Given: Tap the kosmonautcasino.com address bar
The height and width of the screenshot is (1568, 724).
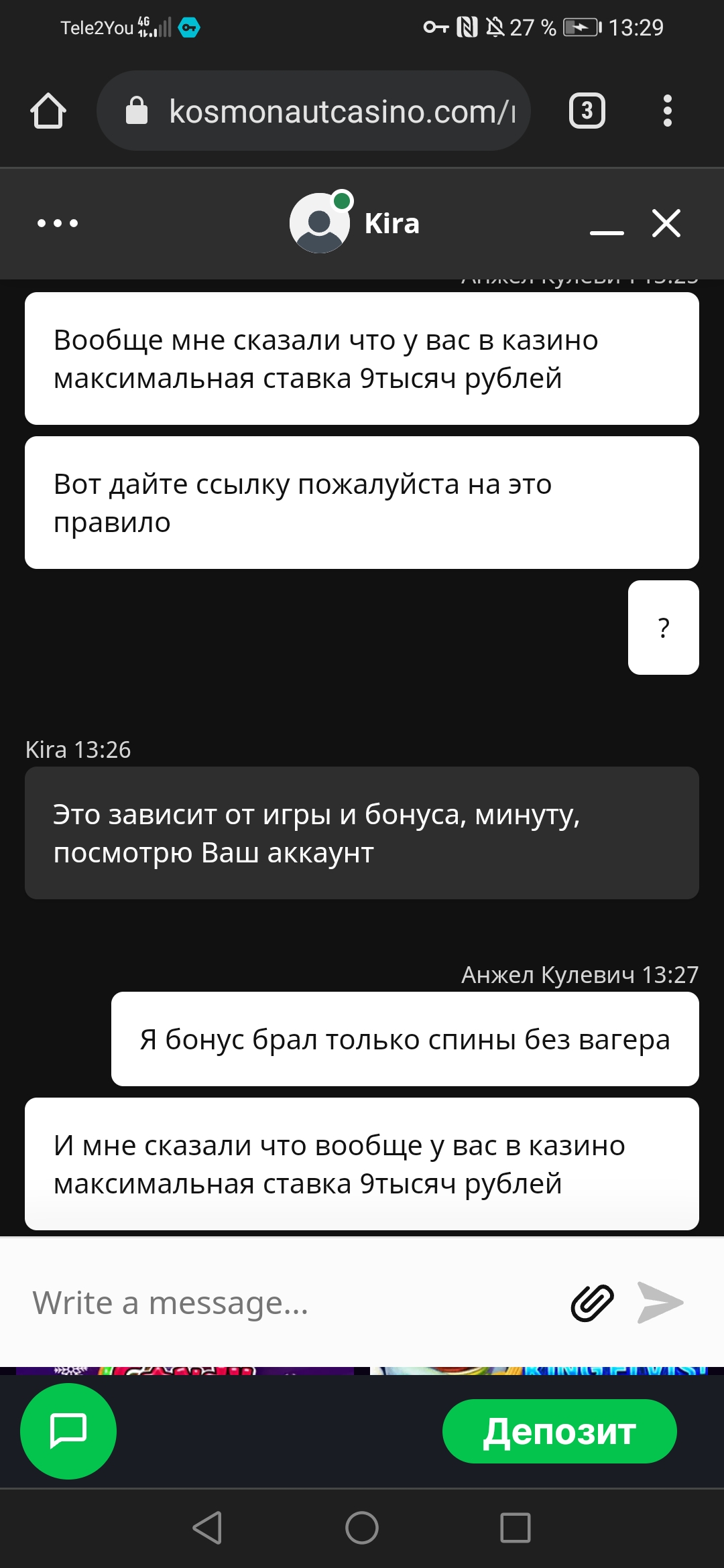Looking at the screenshot, I should 314,111.
